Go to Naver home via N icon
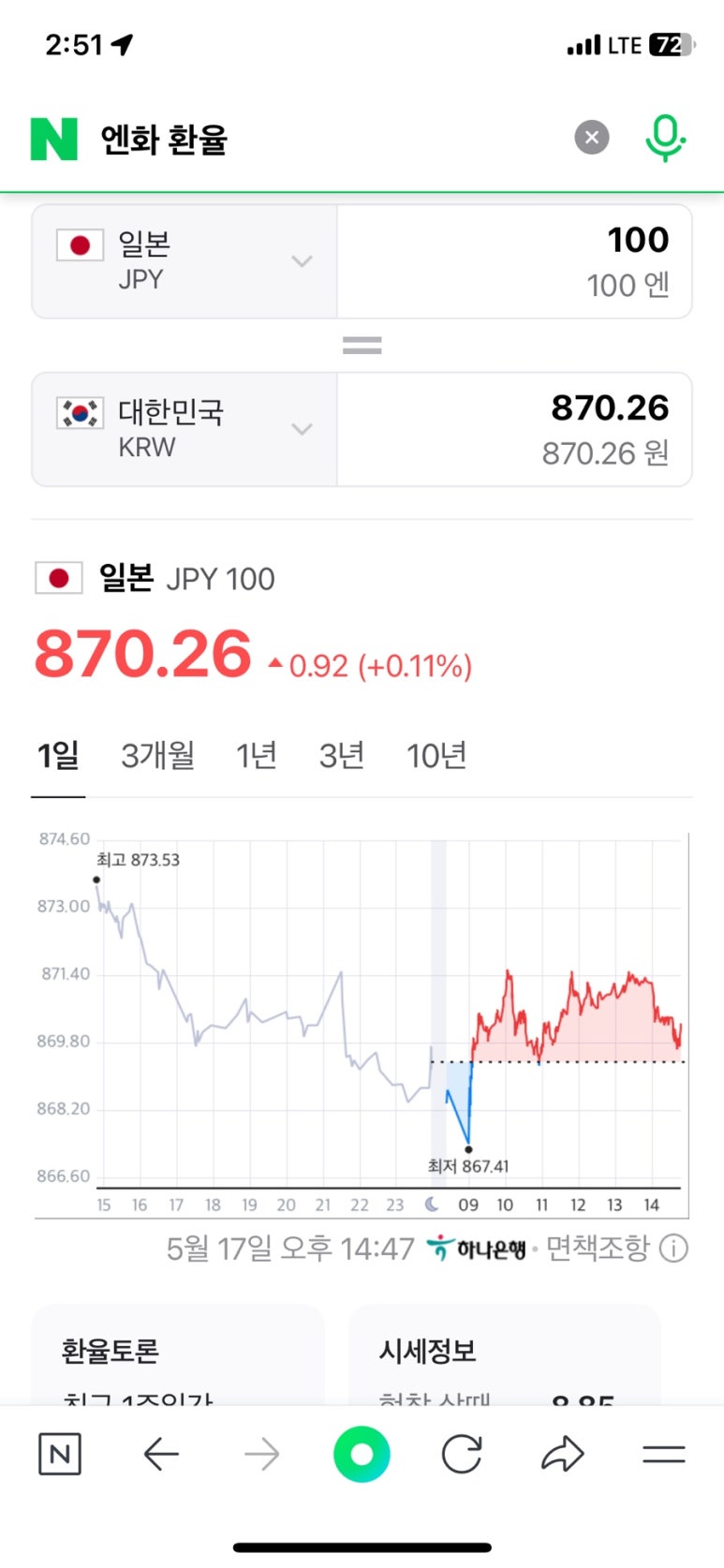 tap(60, 1454)
